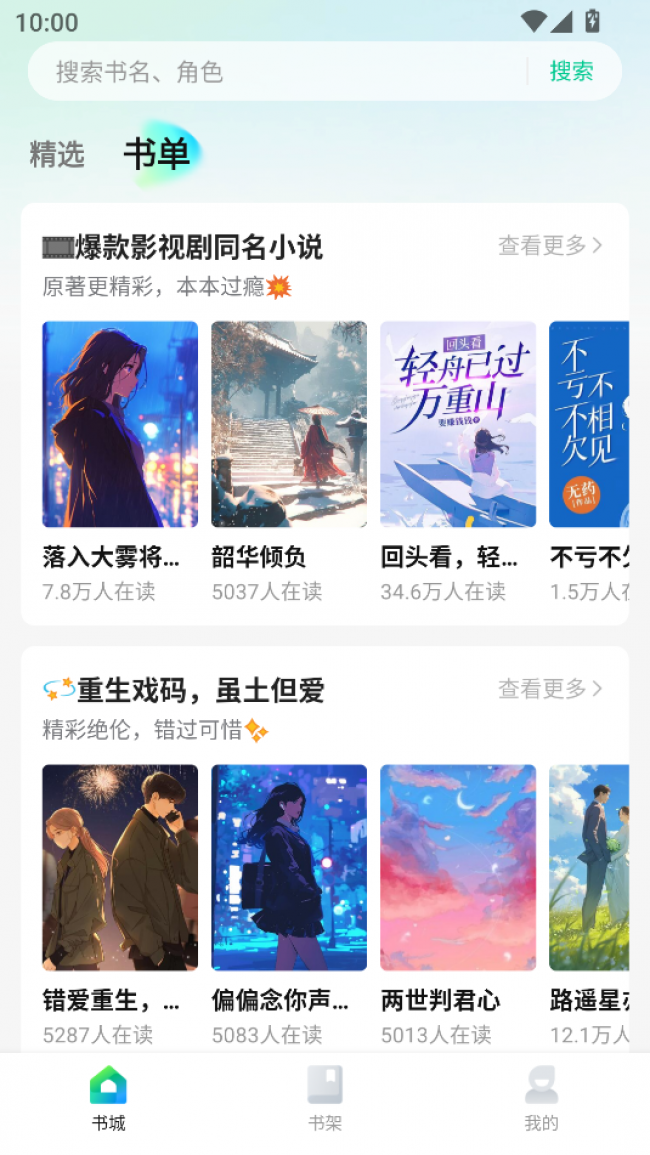Open the 我的 profile tab
This screenshot has width=650, height=1155.
pyautogui.click(x=541, y=1099)
